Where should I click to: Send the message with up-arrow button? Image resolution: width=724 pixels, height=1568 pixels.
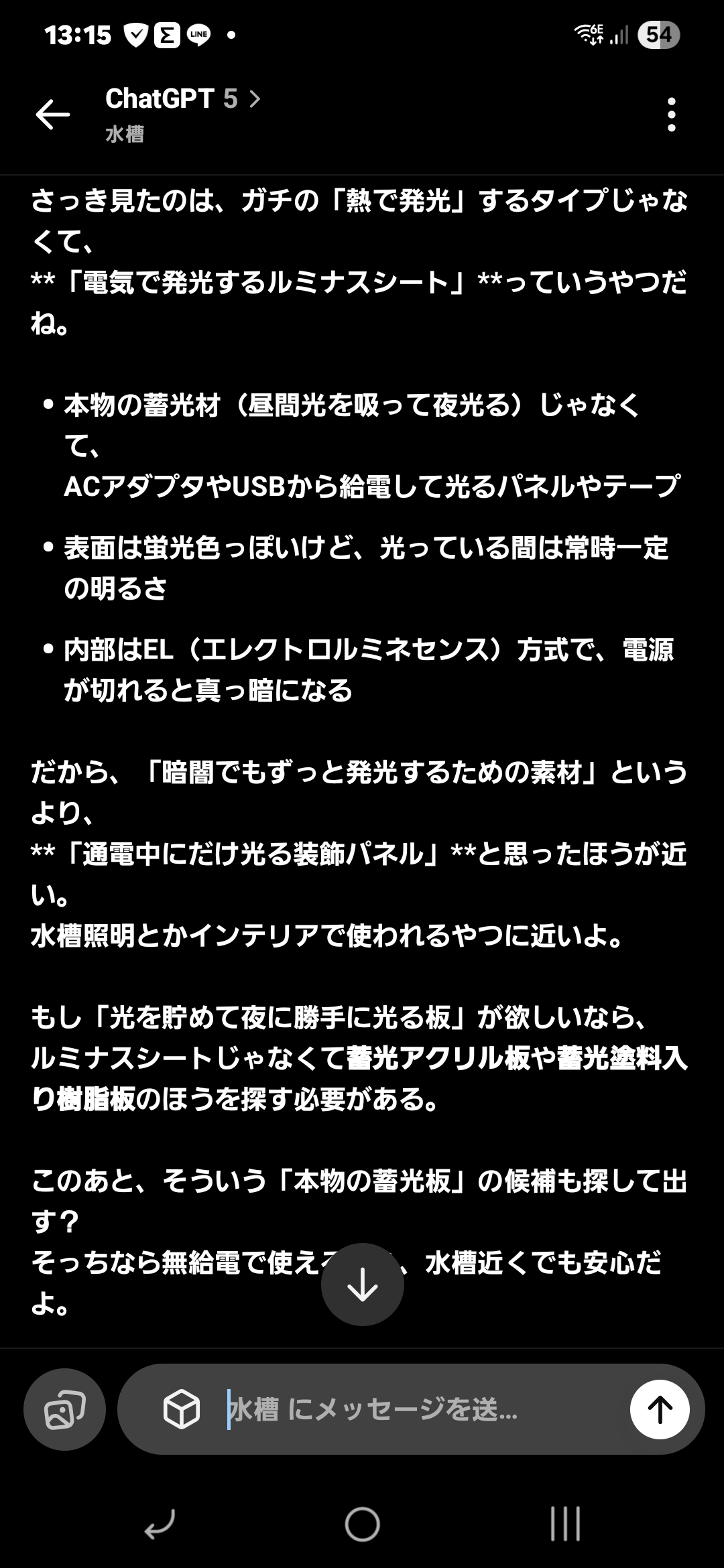pos(660,1410)
